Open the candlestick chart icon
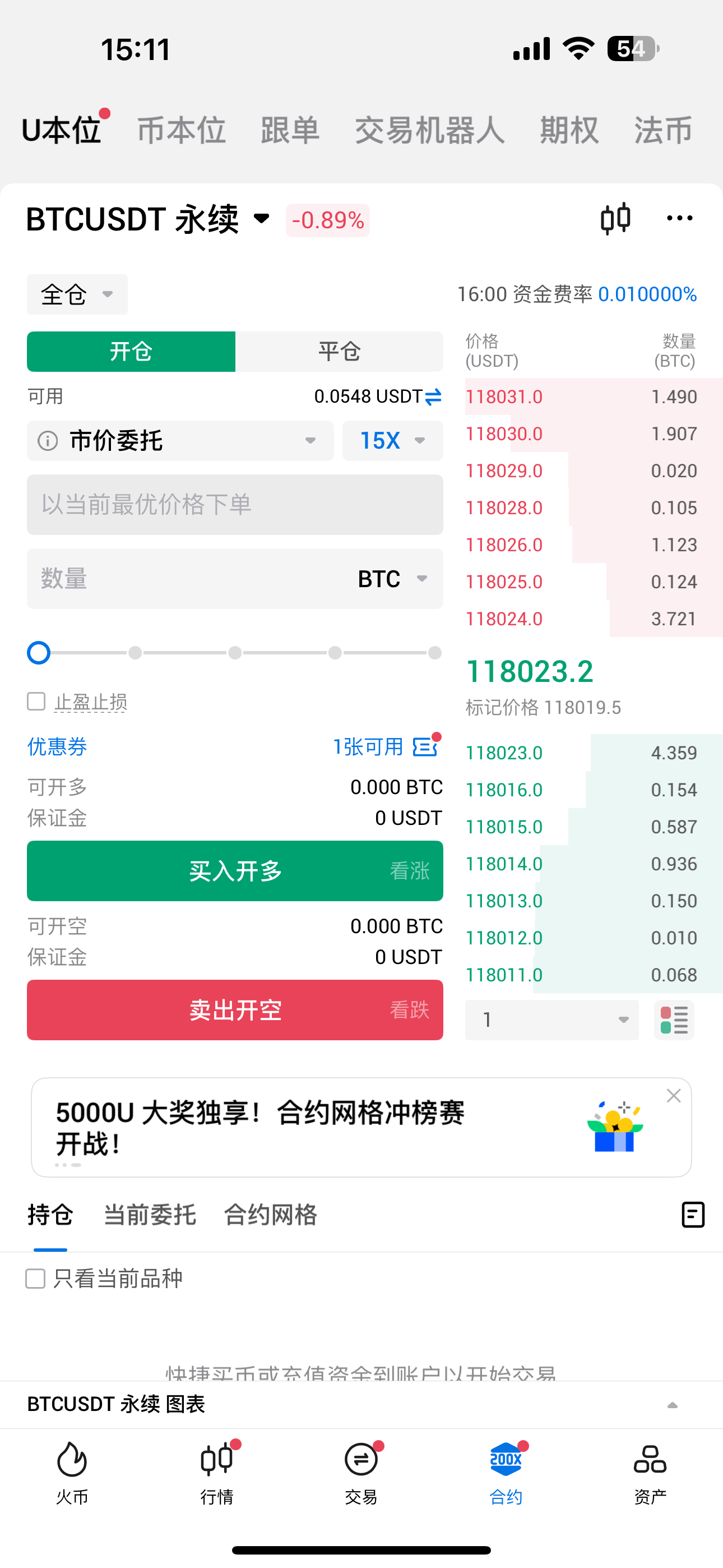 [x=615, y=219]
